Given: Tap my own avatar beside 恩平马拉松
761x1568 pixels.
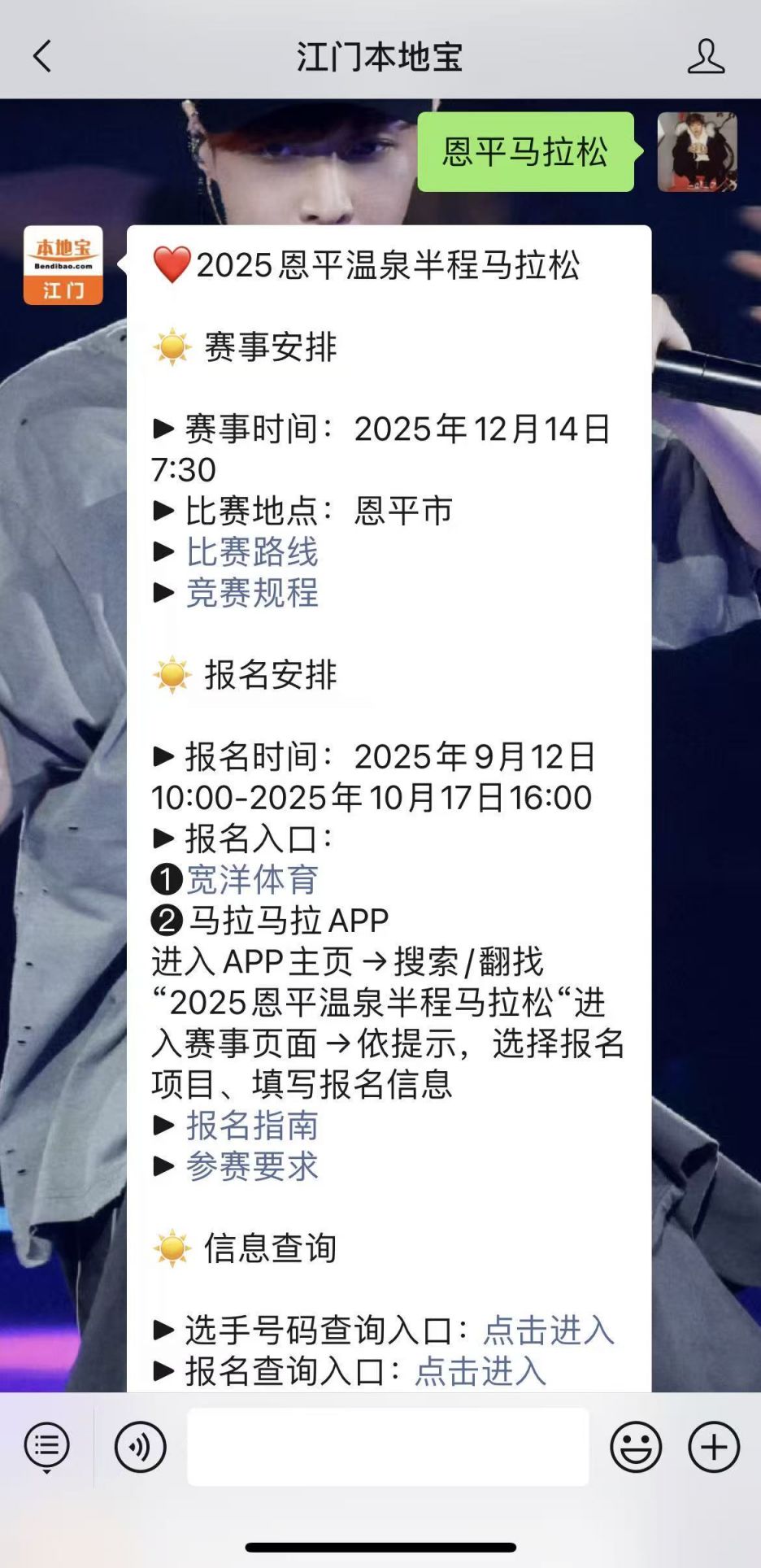Looking at the screenshot, I should click(697, 152).
